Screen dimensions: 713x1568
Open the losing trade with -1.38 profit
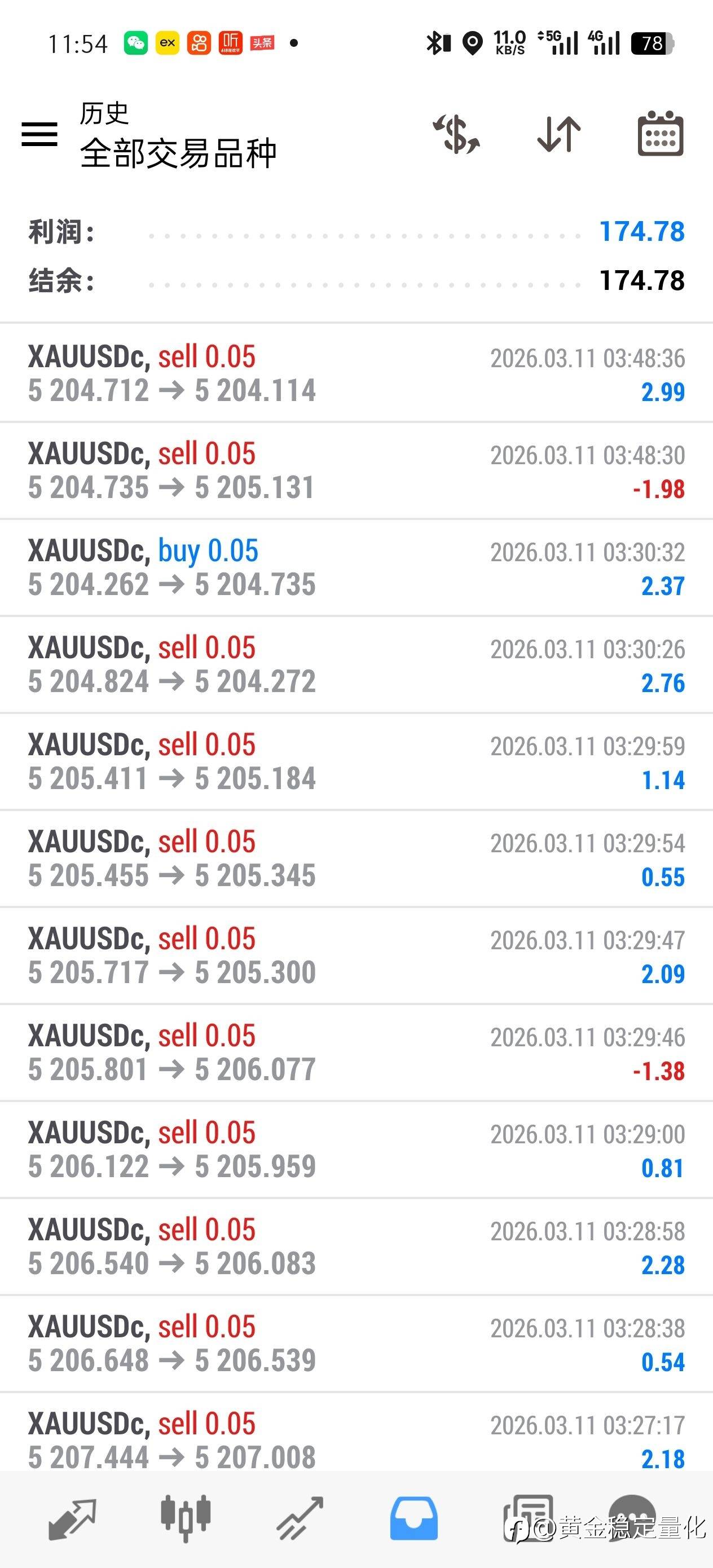(x=356, y=1052)
